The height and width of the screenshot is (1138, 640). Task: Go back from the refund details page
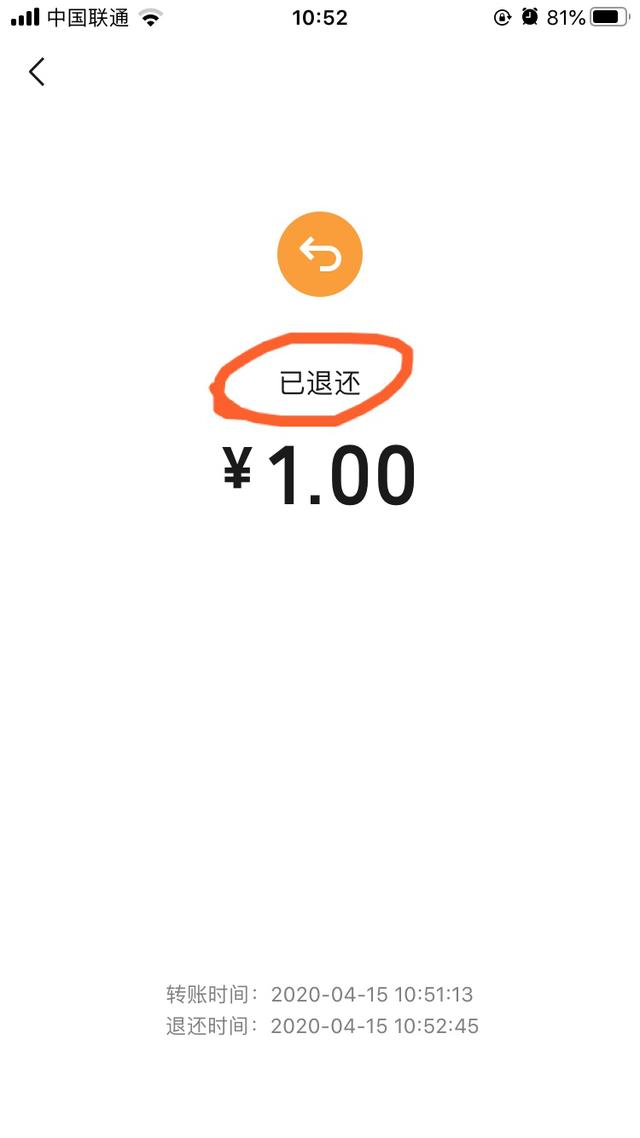(x=37, y=72)
